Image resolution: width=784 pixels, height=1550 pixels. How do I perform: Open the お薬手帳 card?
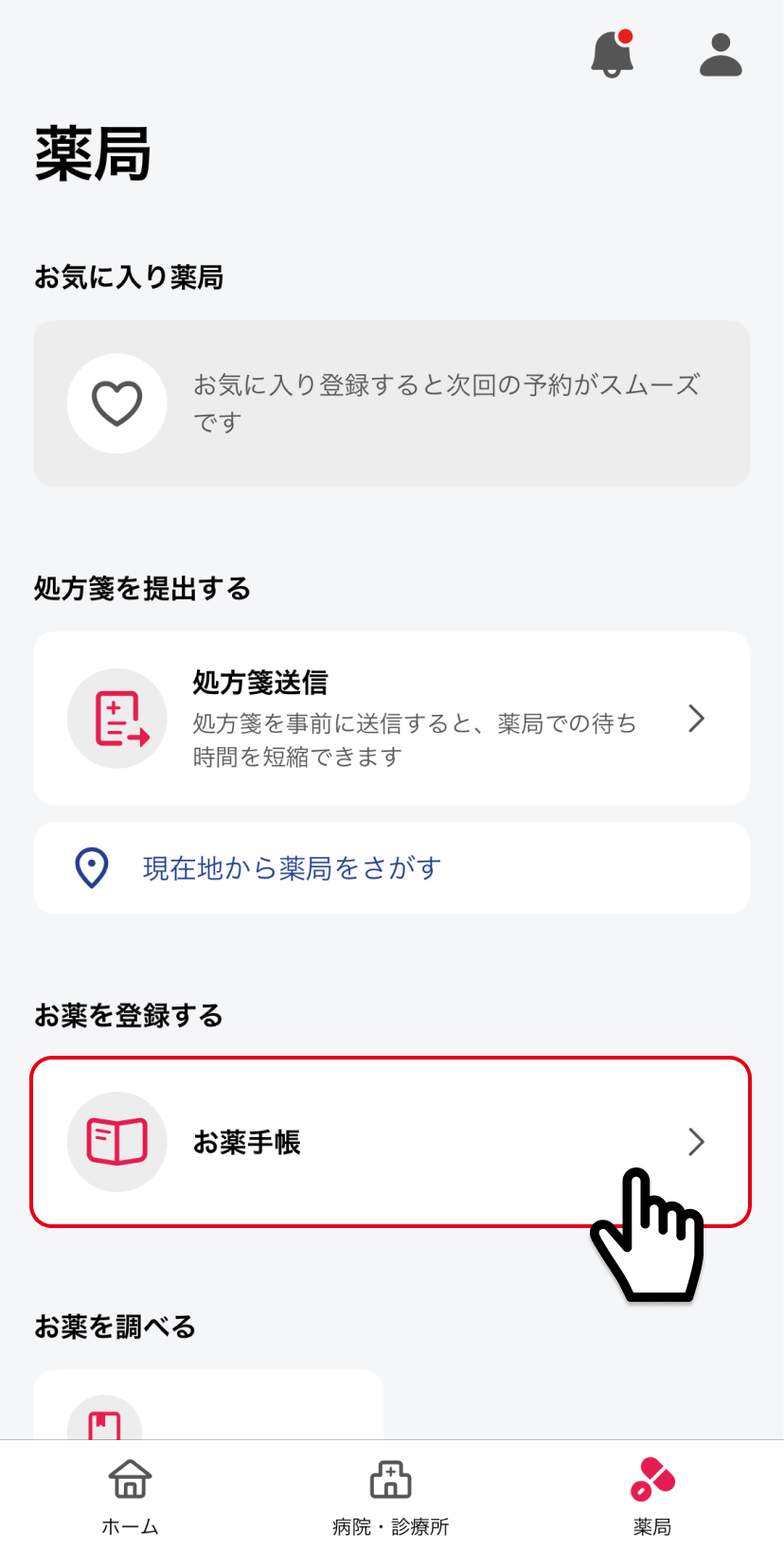click(391, 1142)
